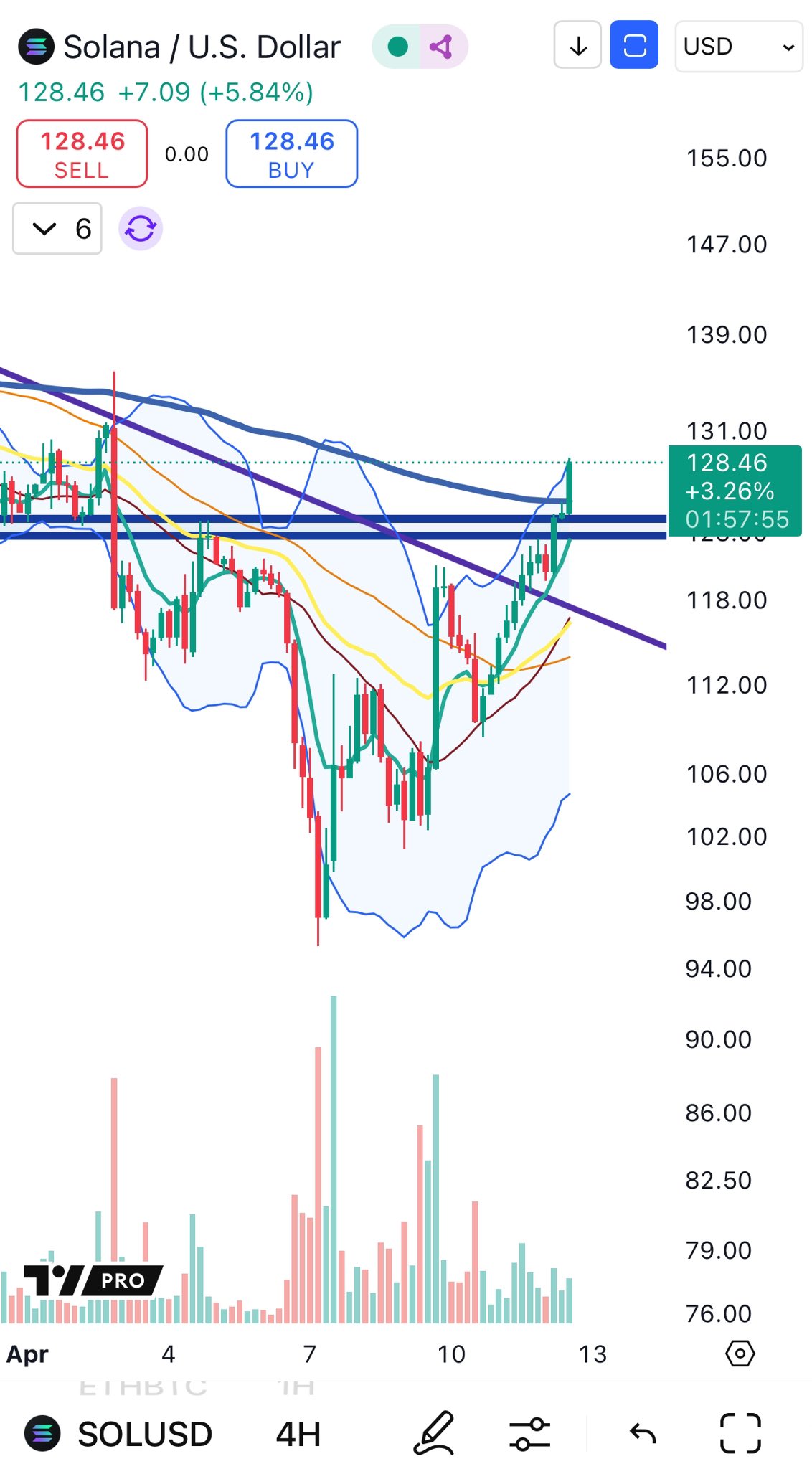Undo the last chart action
The width and height of the screenshot is (812, 1469).
click(x=643, y=1434)
